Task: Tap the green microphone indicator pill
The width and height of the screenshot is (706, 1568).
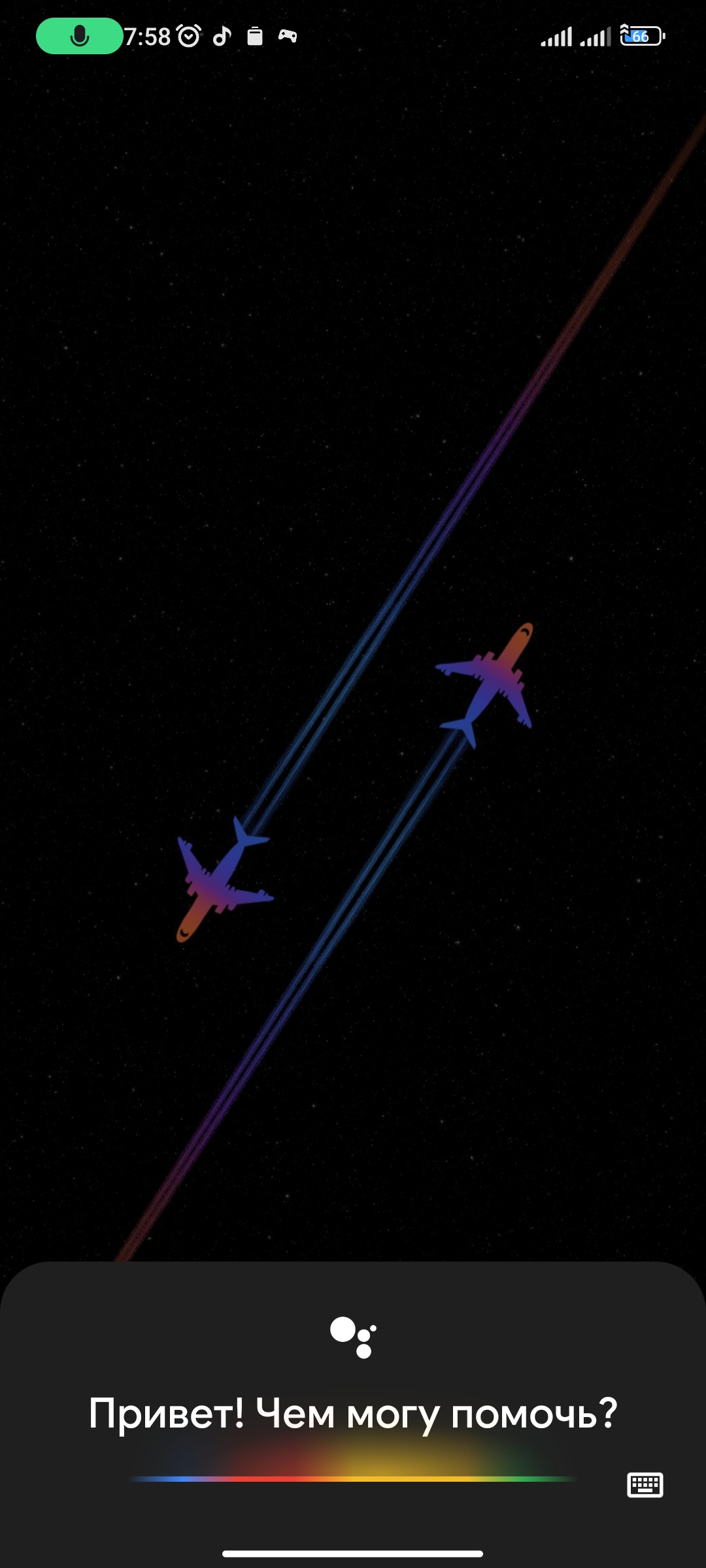Action: 79,36
